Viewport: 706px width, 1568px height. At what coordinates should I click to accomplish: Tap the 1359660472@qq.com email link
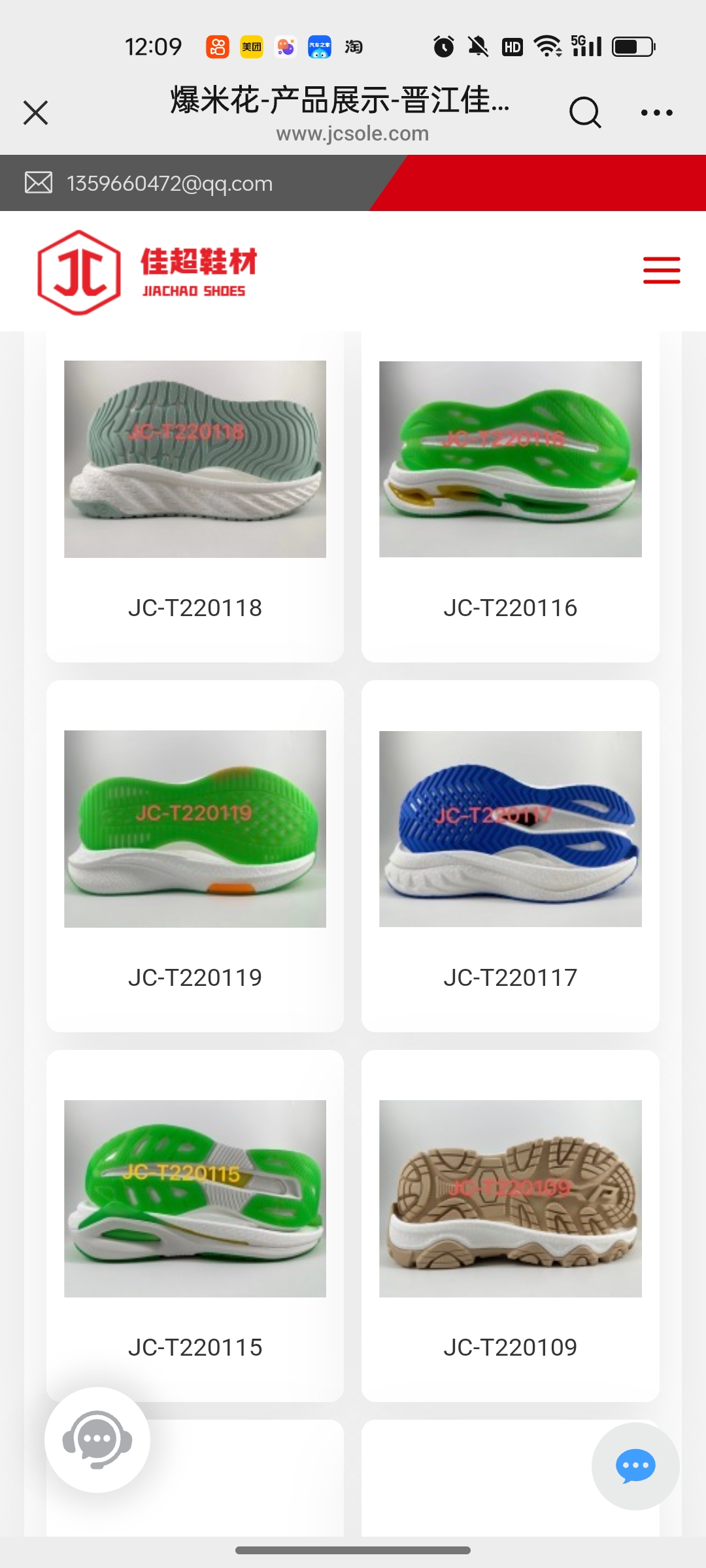[x=169, y=184]
